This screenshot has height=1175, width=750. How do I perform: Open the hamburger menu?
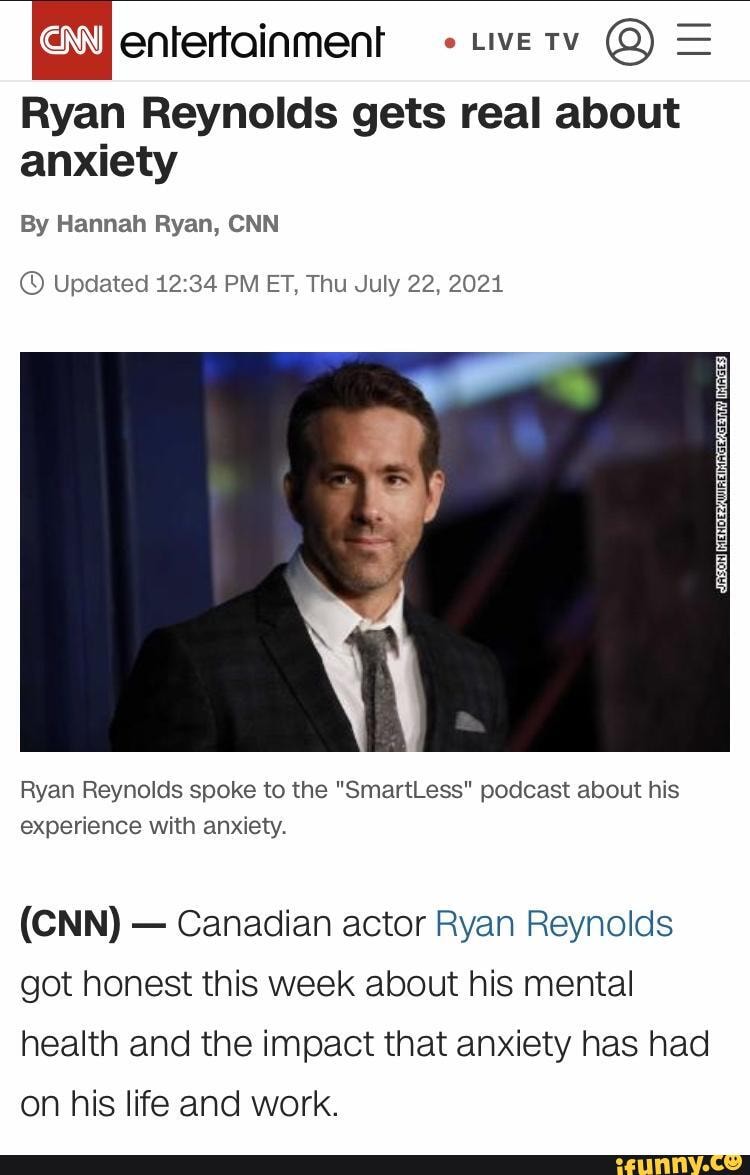click(693, 41)
